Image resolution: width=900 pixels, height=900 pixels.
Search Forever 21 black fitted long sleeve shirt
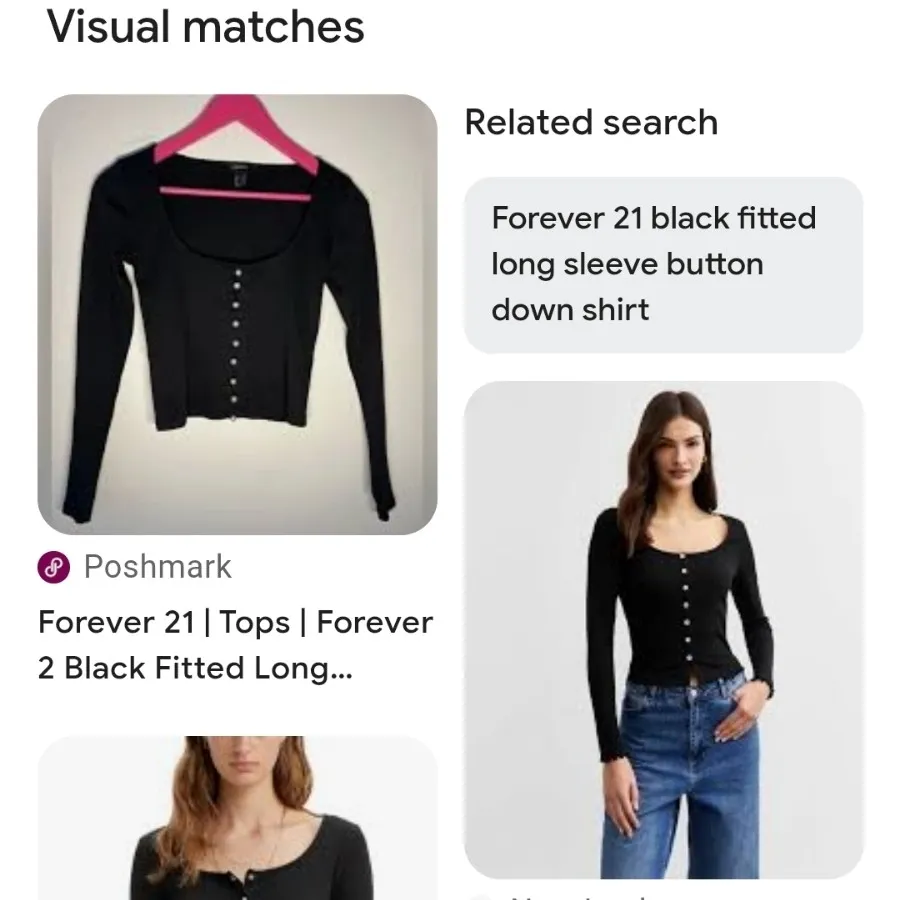point(663,264)
